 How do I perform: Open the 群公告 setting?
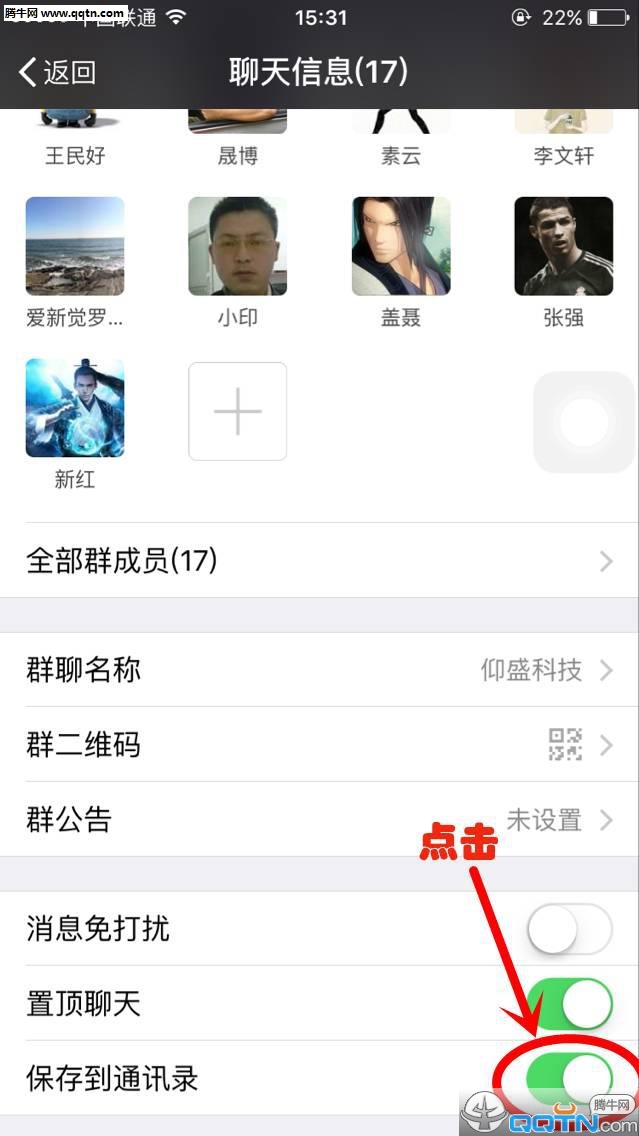coord(319,820)
